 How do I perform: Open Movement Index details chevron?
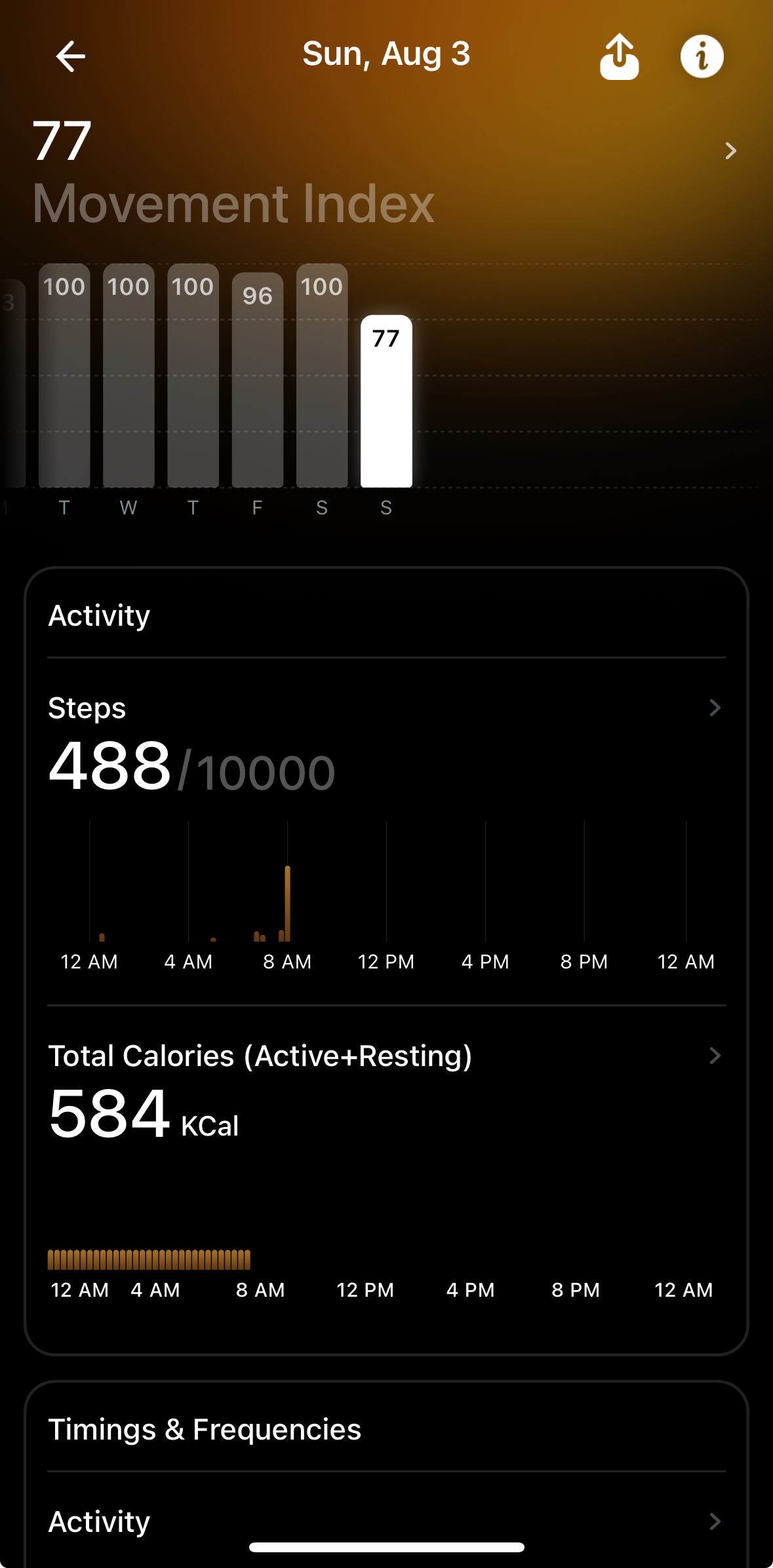pyautogui.click(x=730, y=151)
